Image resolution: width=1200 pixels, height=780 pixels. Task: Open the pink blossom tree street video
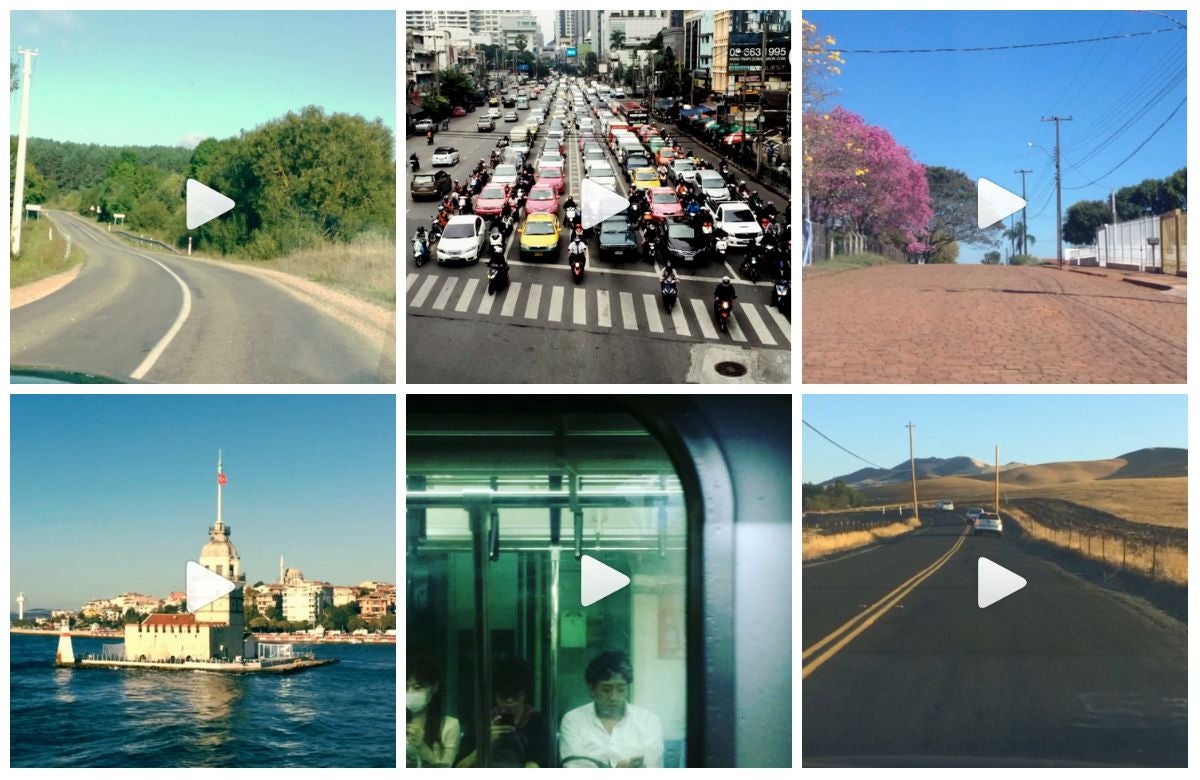[x=999, y=204]
